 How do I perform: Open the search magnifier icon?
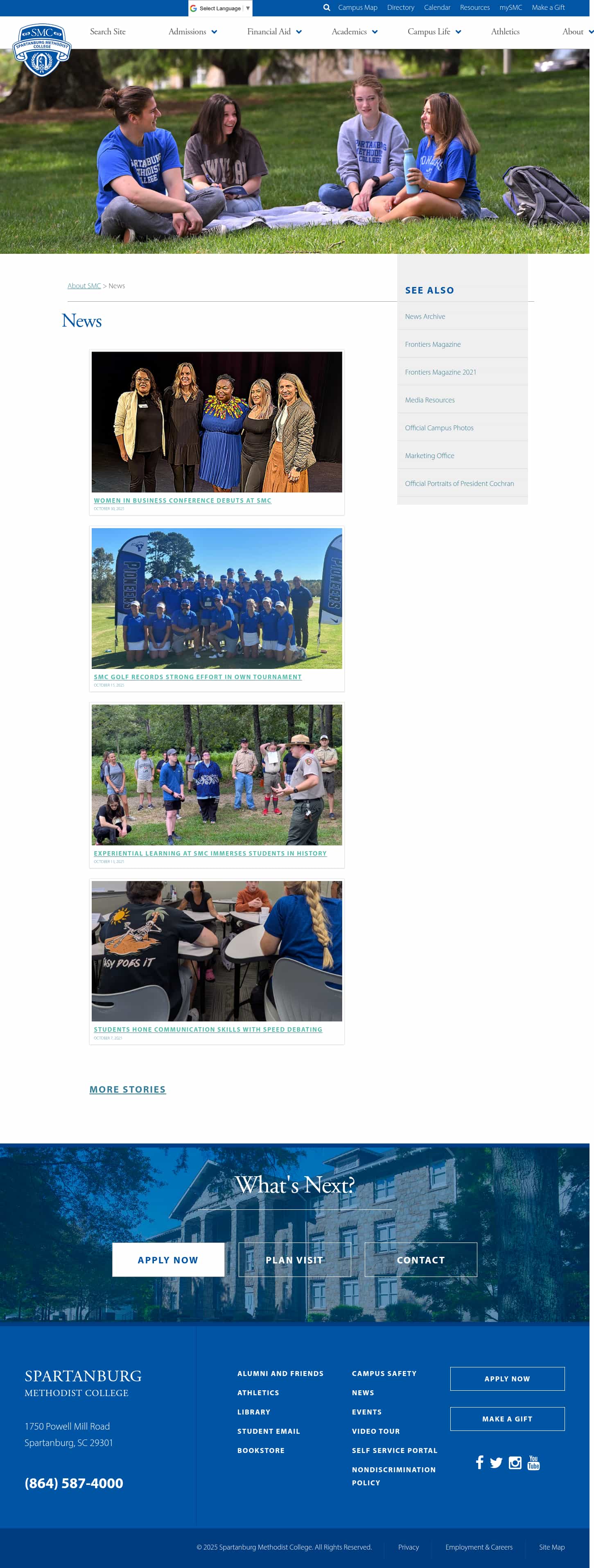click(326, 8)
